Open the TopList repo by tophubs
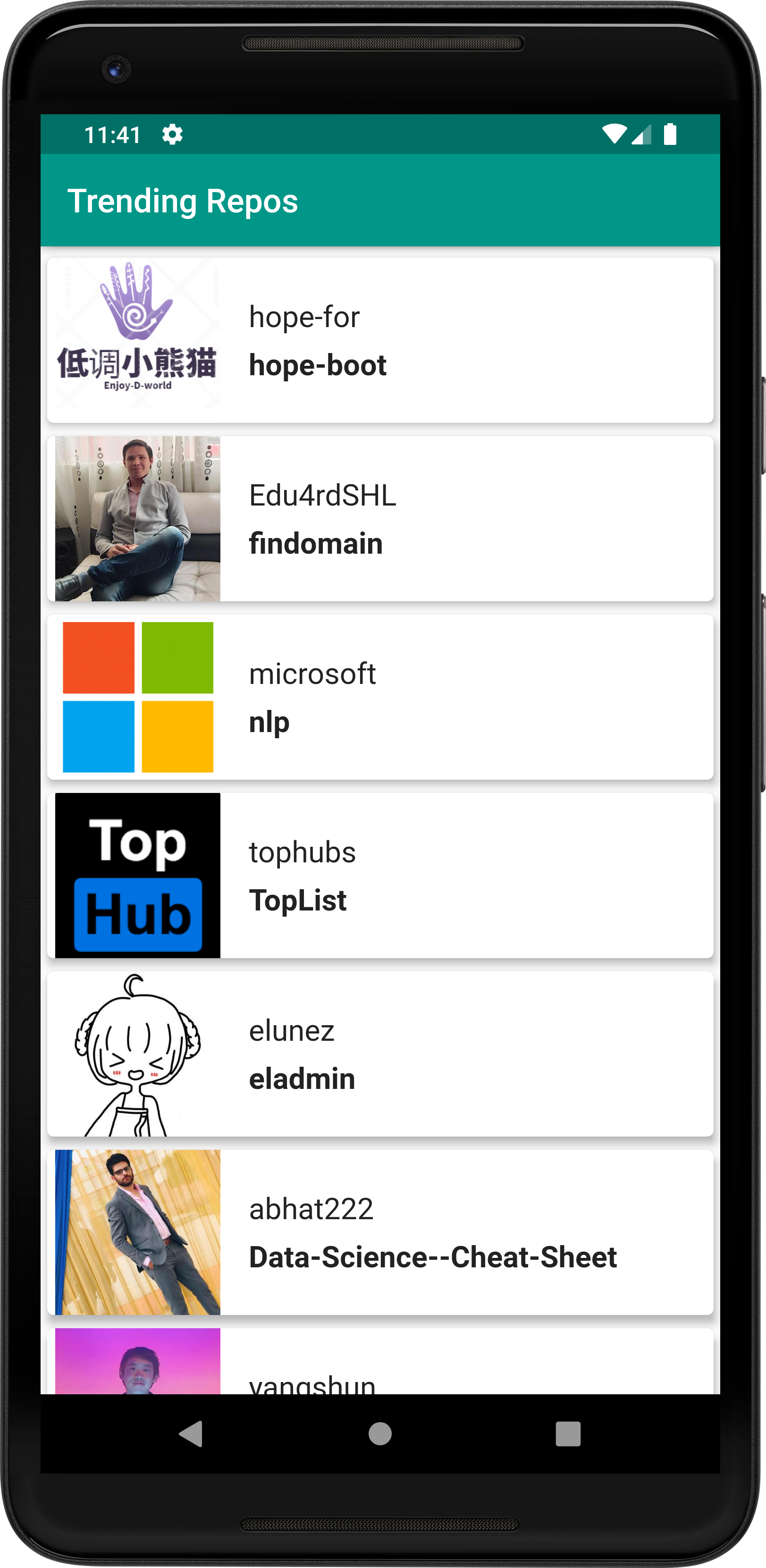The height and width of the screenshot is (1568, 766). tap(379, 875)
